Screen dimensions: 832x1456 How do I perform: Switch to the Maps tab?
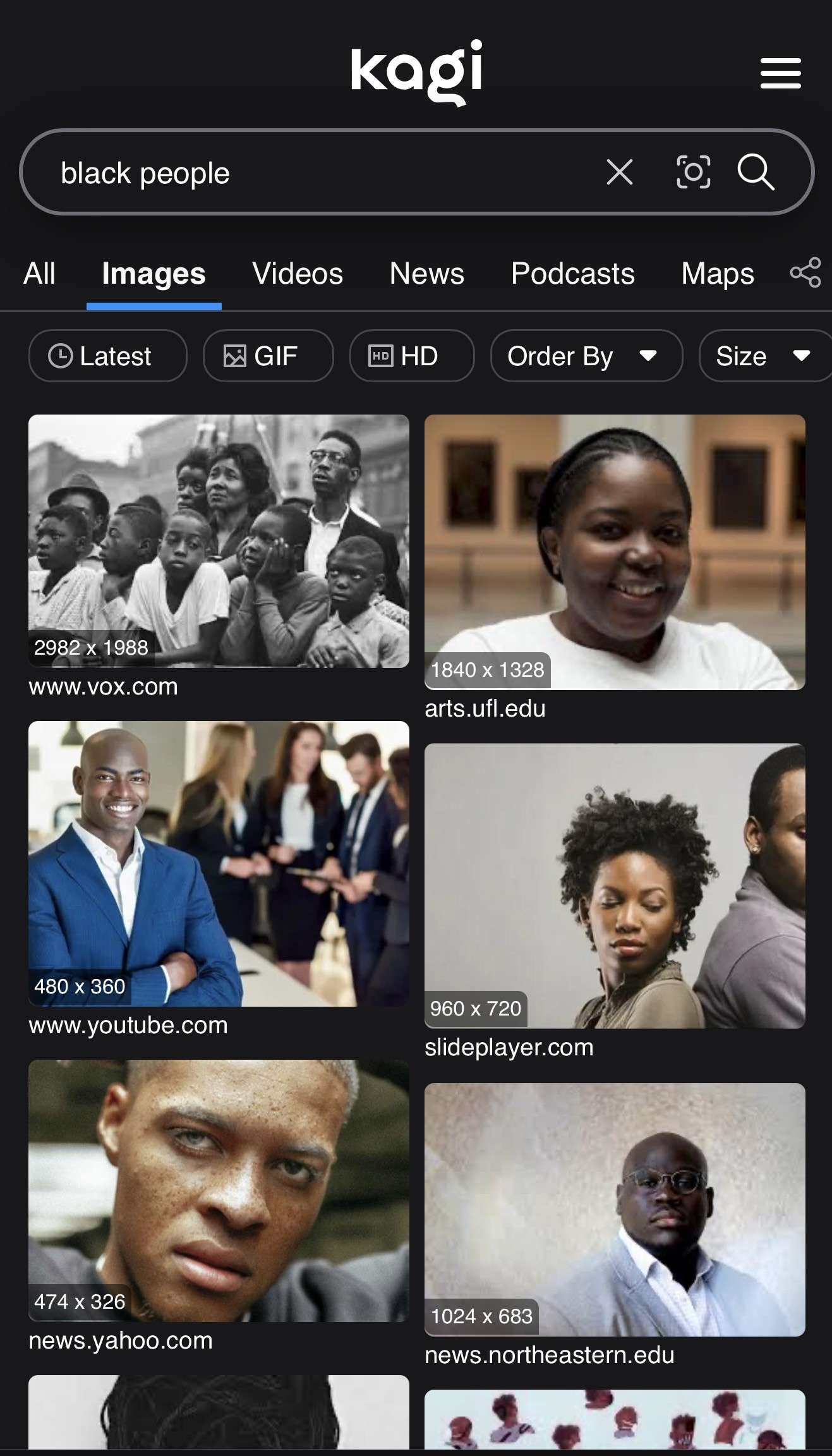[x=718, y=274]
